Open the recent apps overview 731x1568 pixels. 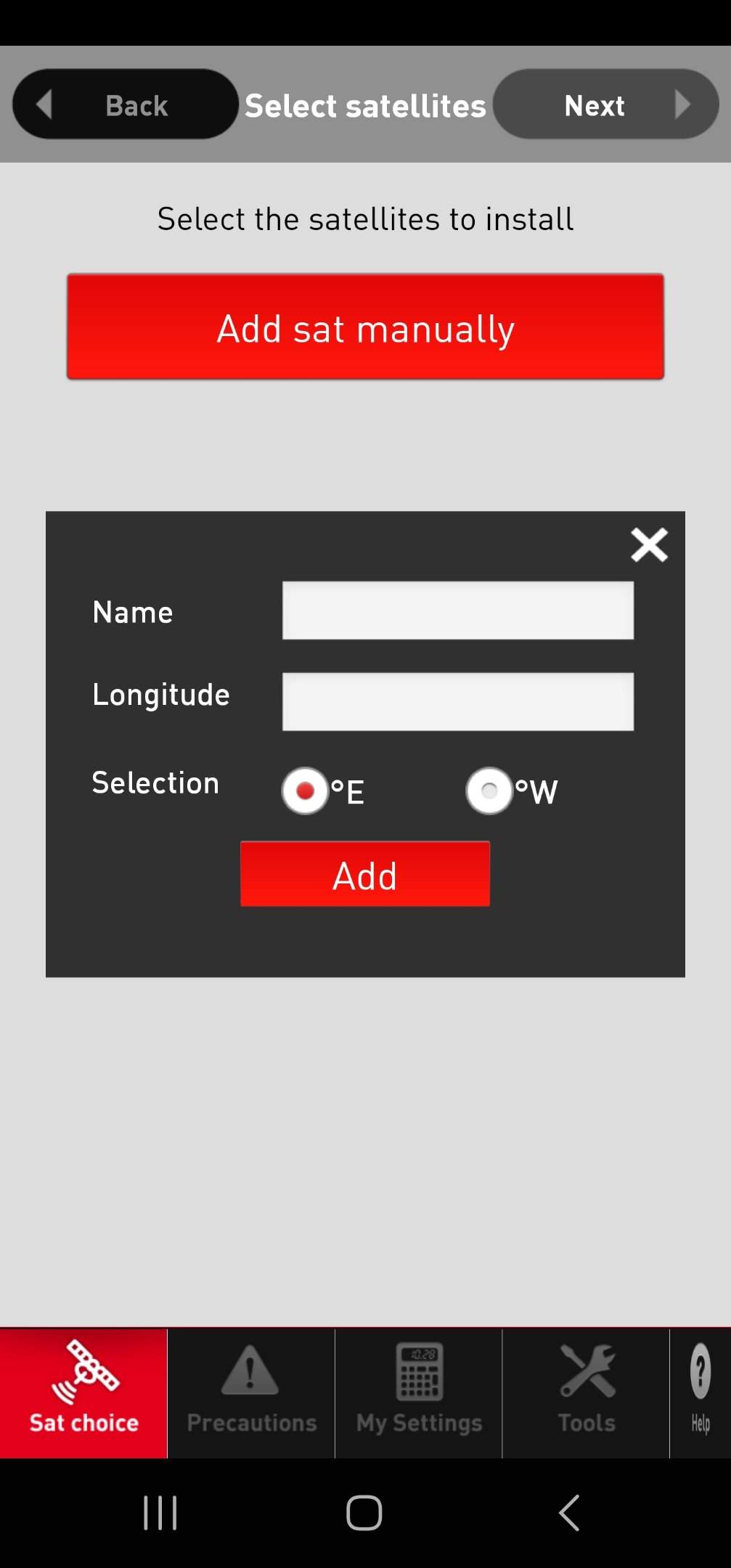coord(160,1514)
